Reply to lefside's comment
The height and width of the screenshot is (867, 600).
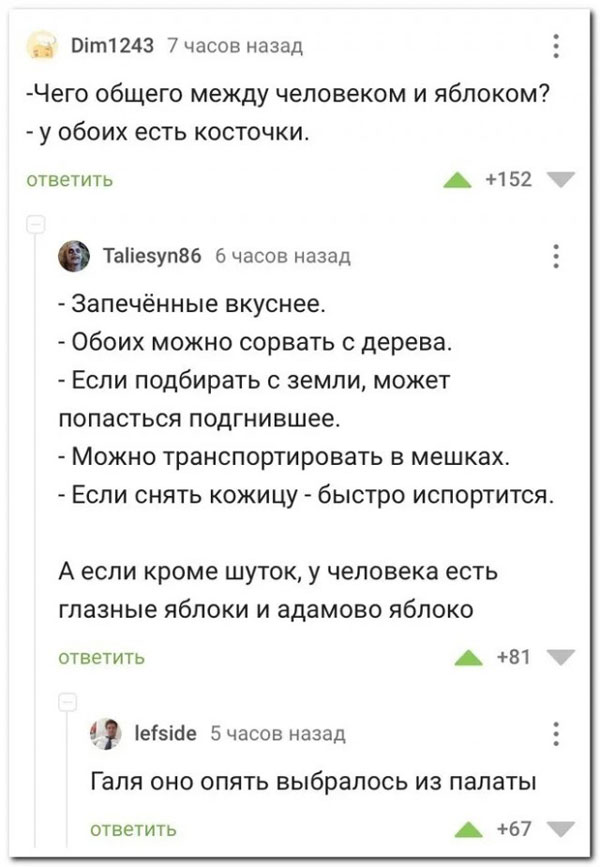pyautogui.click(x=135, y=828)
